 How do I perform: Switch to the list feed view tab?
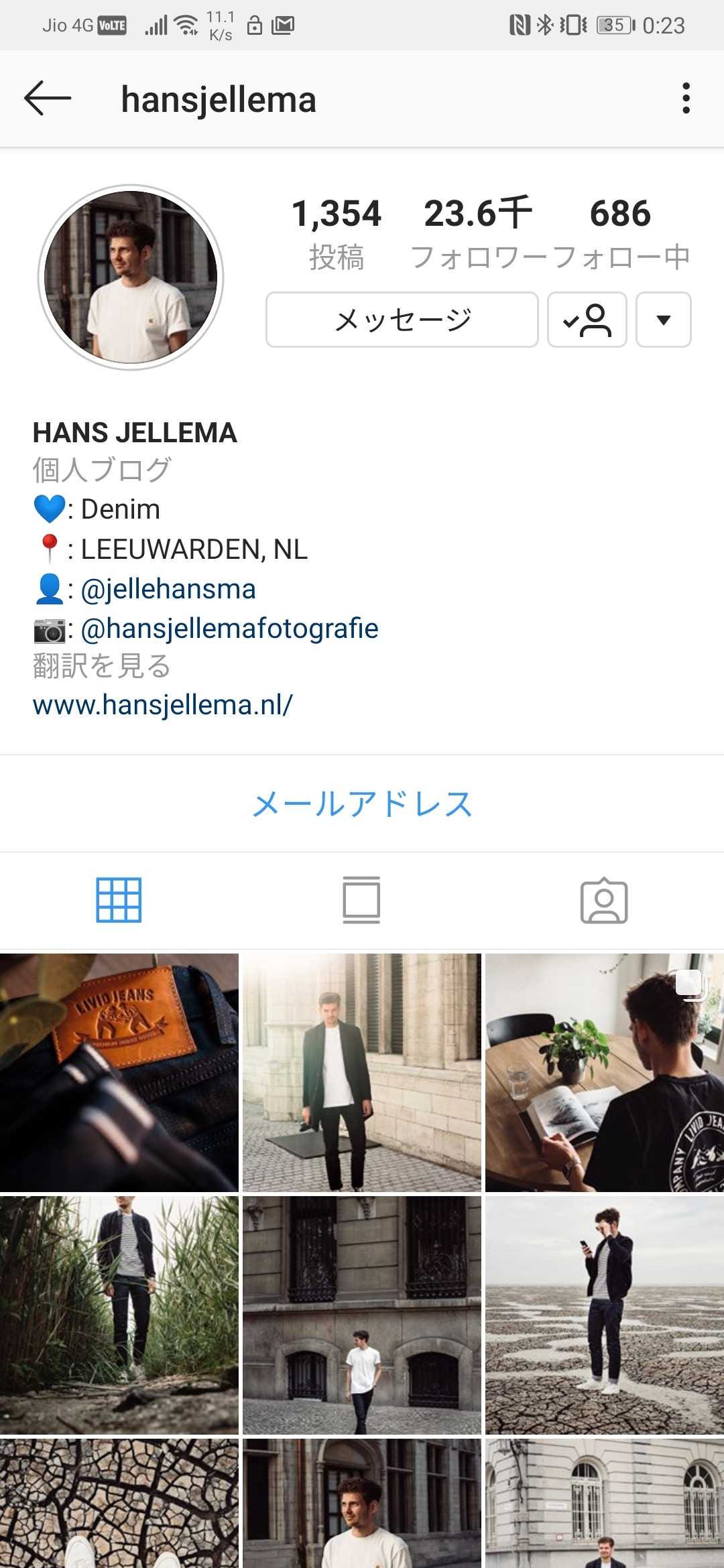point(361,900)
